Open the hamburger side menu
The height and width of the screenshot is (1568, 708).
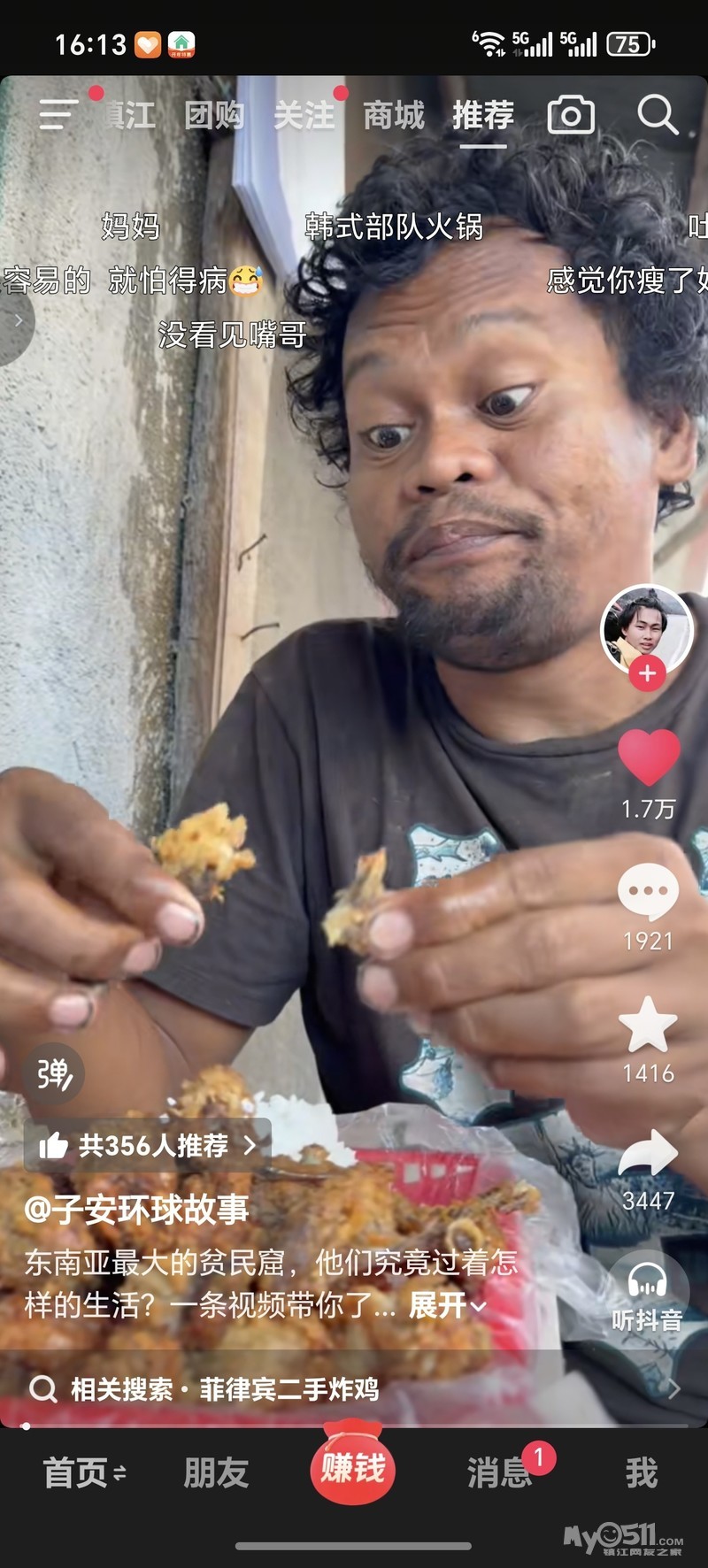(57, 115)
